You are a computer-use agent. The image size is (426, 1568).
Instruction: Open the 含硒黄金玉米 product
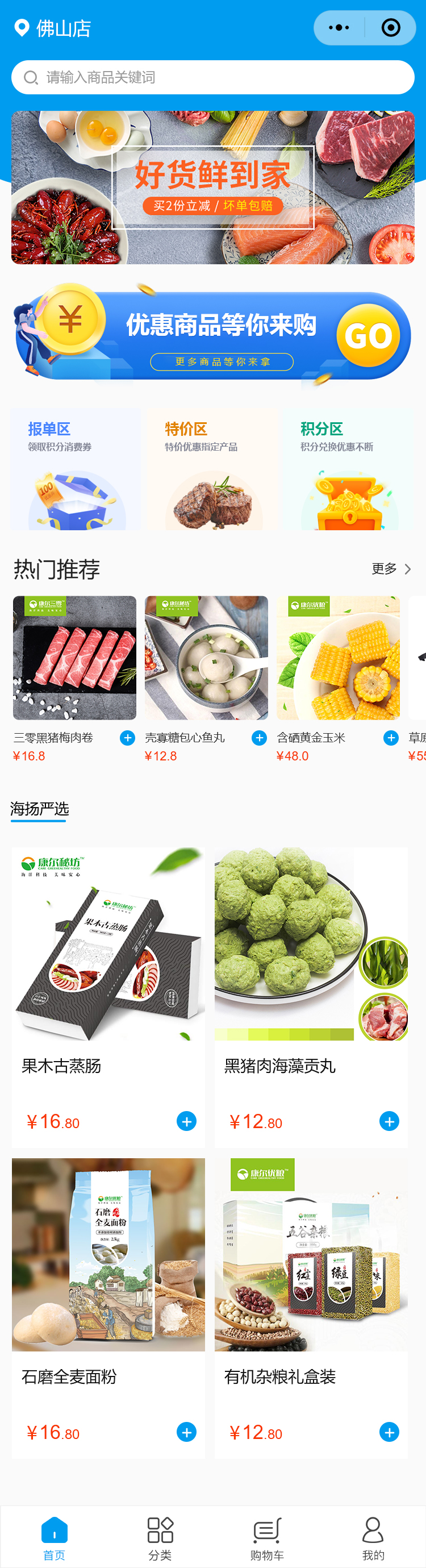pos(338,658)
